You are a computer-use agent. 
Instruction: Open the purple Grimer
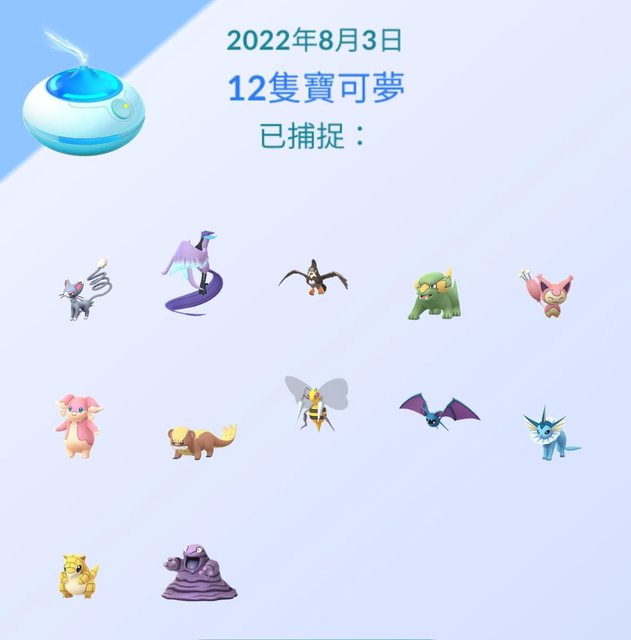(199, 572)
